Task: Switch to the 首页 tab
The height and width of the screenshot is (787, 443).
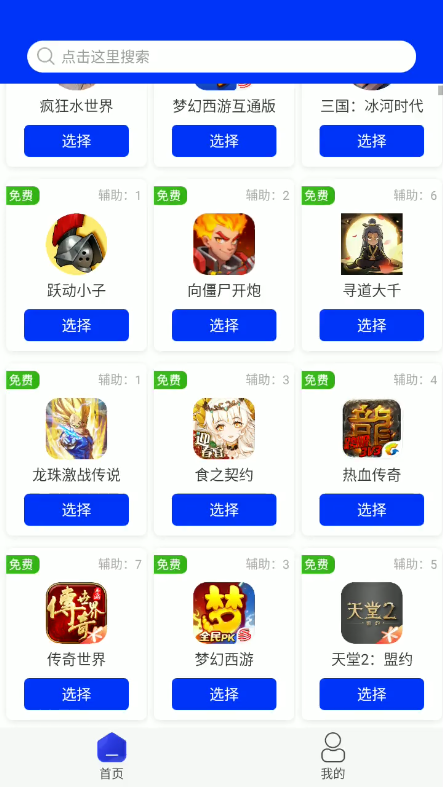Action: (111, 757)
